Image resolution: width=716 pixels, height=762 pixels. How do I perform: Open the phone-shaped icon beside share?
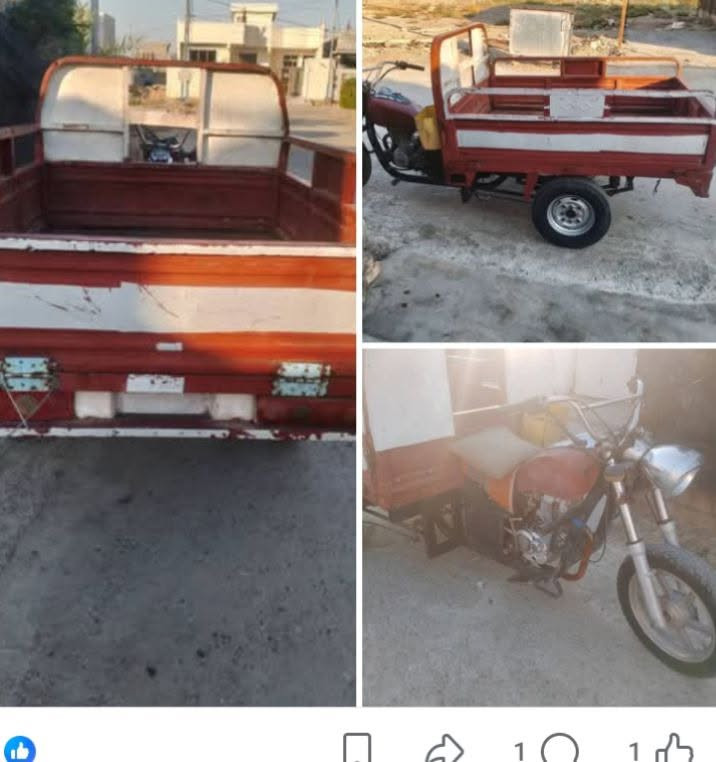click(357, 748)
